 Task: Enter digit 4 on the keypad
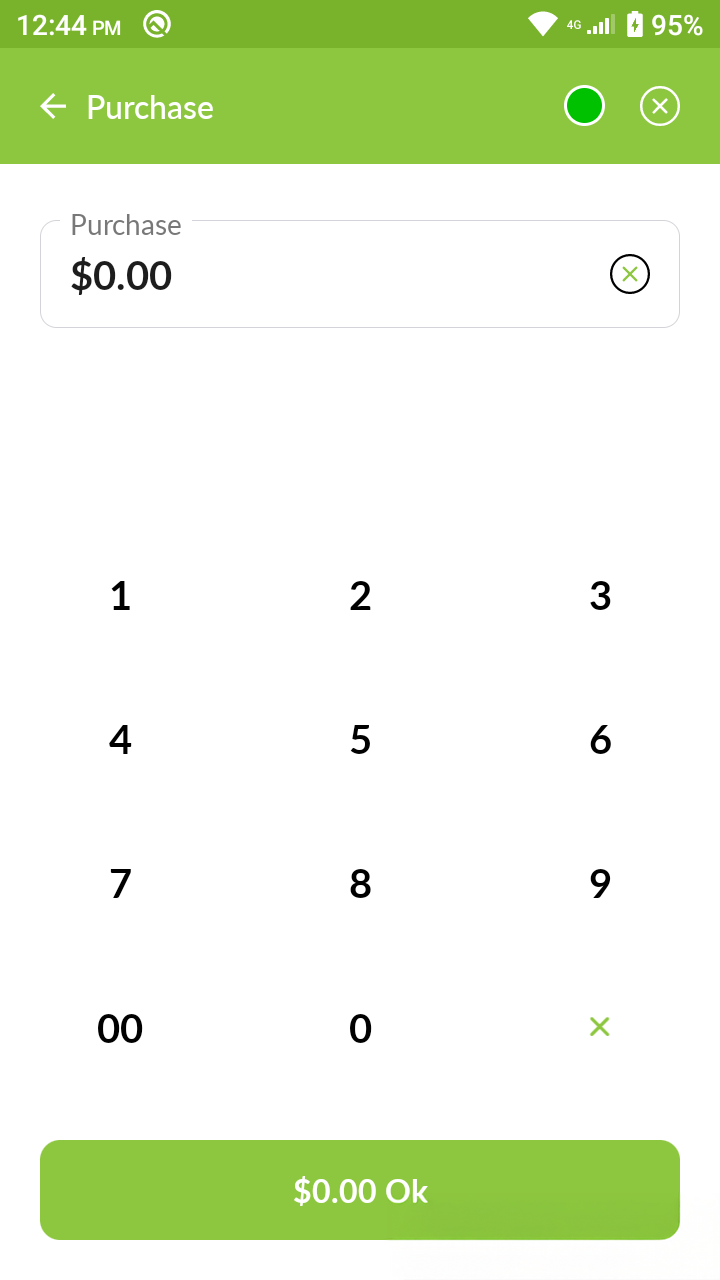[x=120, y=740]
